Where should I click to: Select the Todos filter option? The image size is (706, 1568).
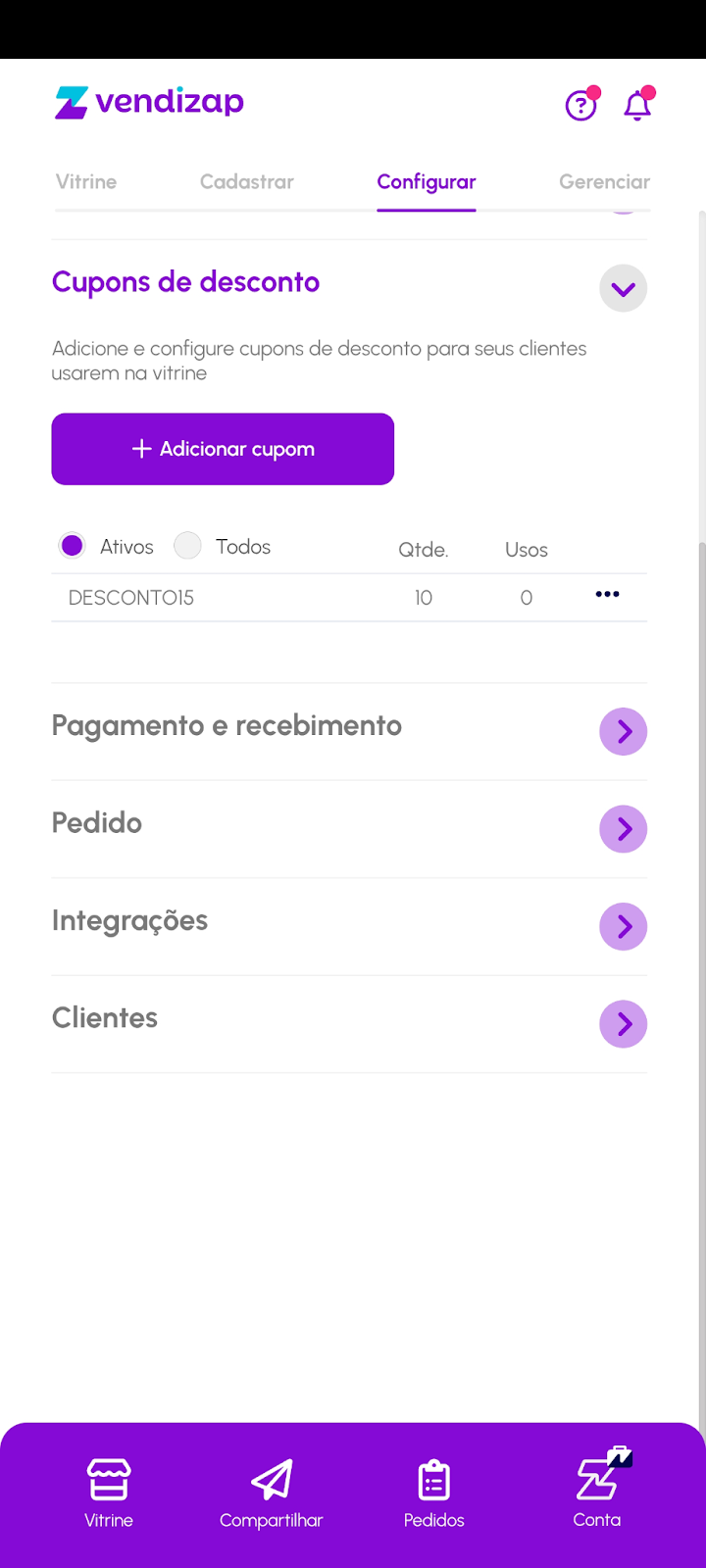187,546
